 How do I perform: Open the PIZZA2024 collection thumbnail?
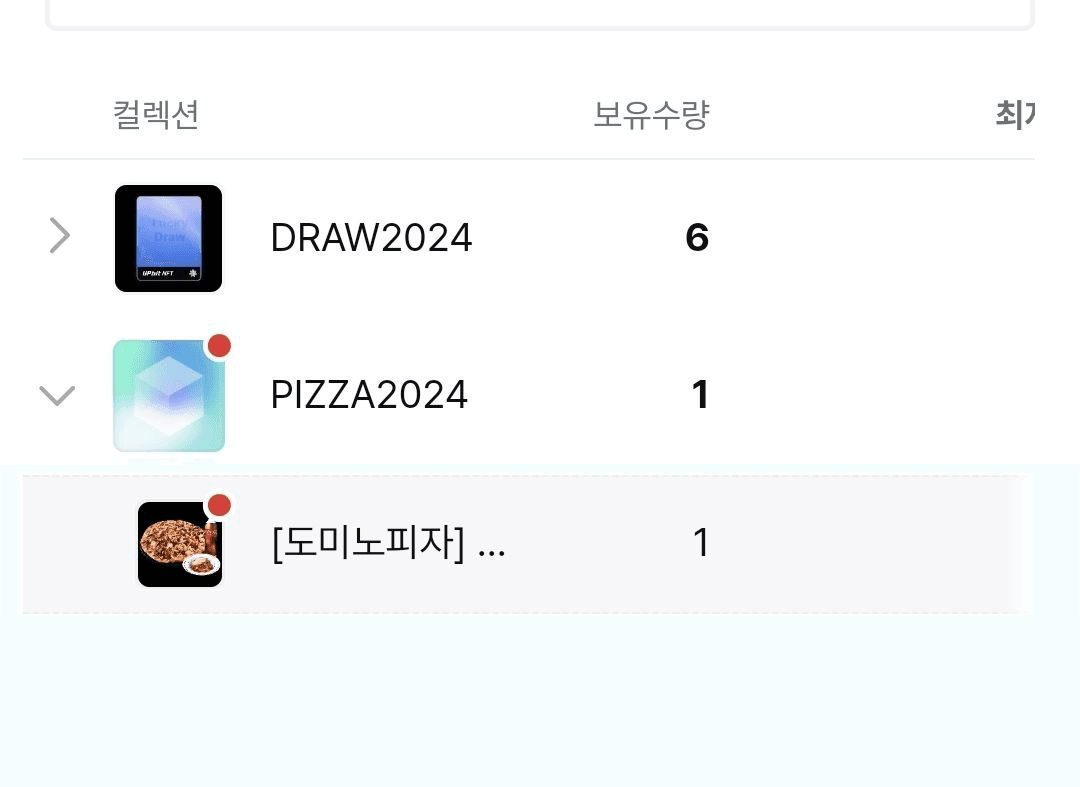point(168,396)
